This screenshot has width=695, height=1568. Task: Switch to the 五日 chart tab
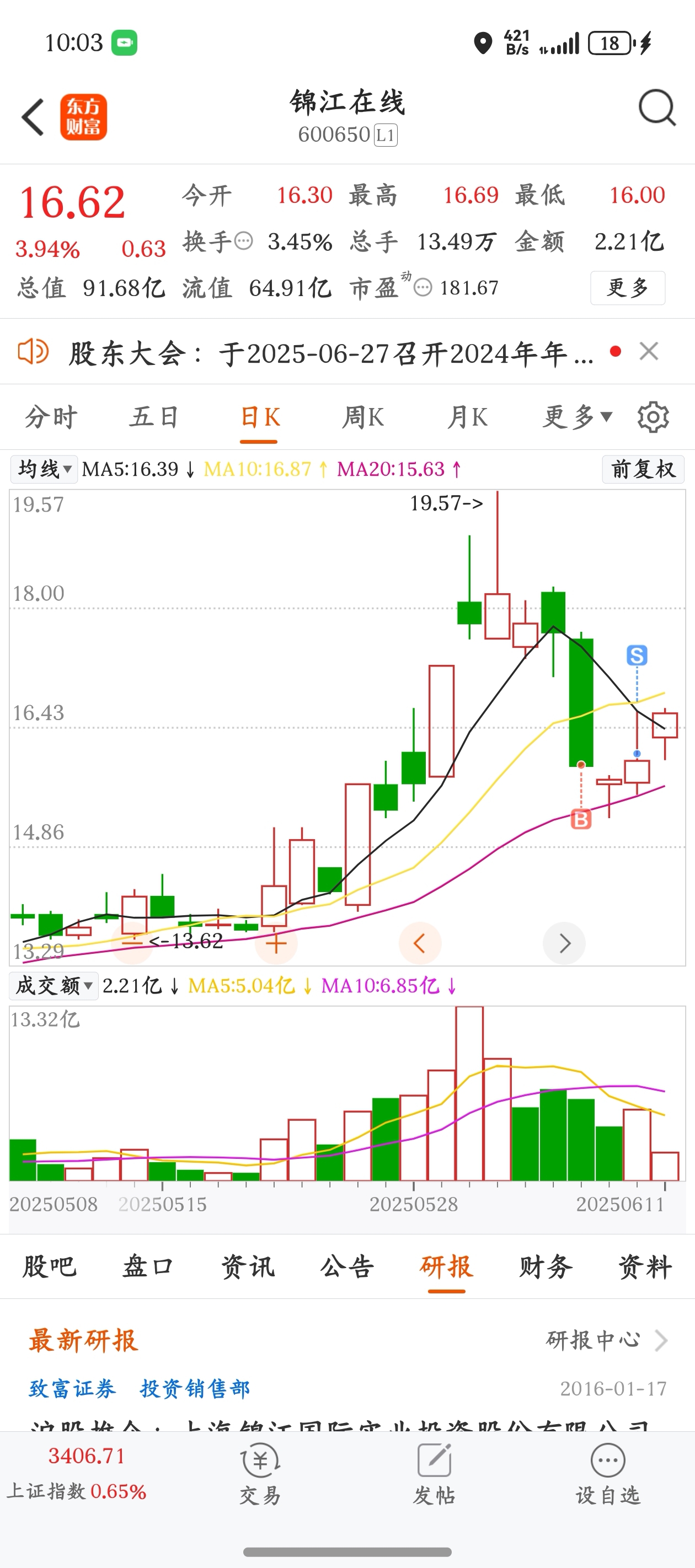pyautogui.click(x=154, y=417)
